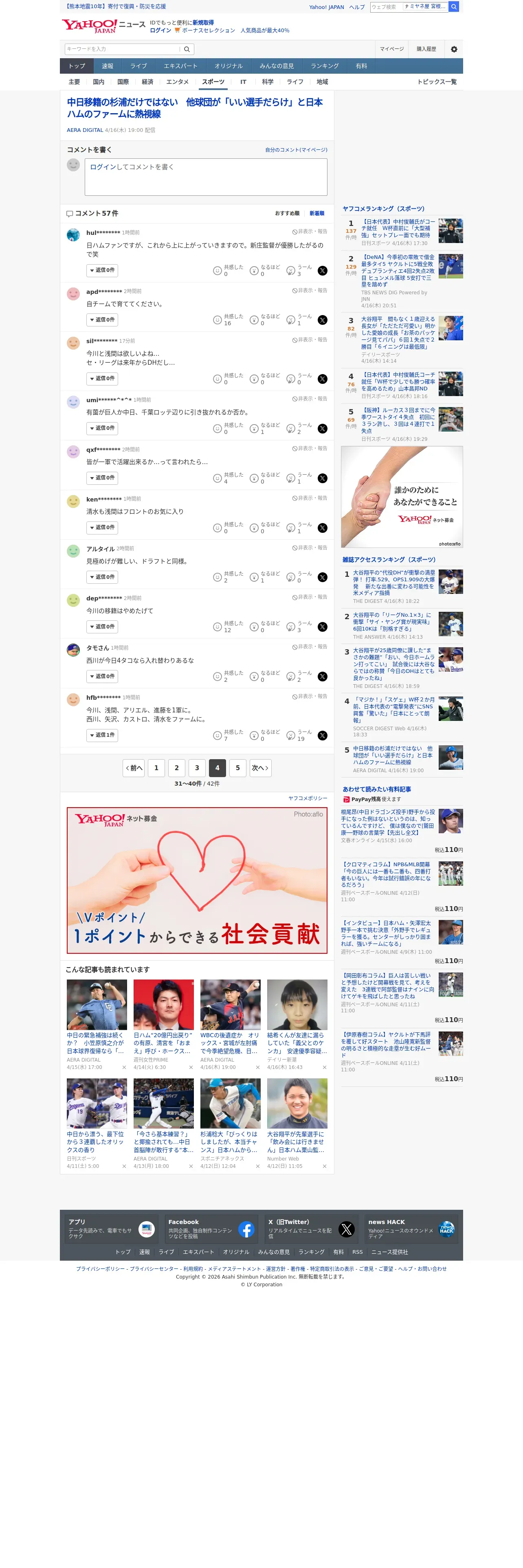
Task: Open the article headline about 日本ハム
Action: tap(195, 108)
